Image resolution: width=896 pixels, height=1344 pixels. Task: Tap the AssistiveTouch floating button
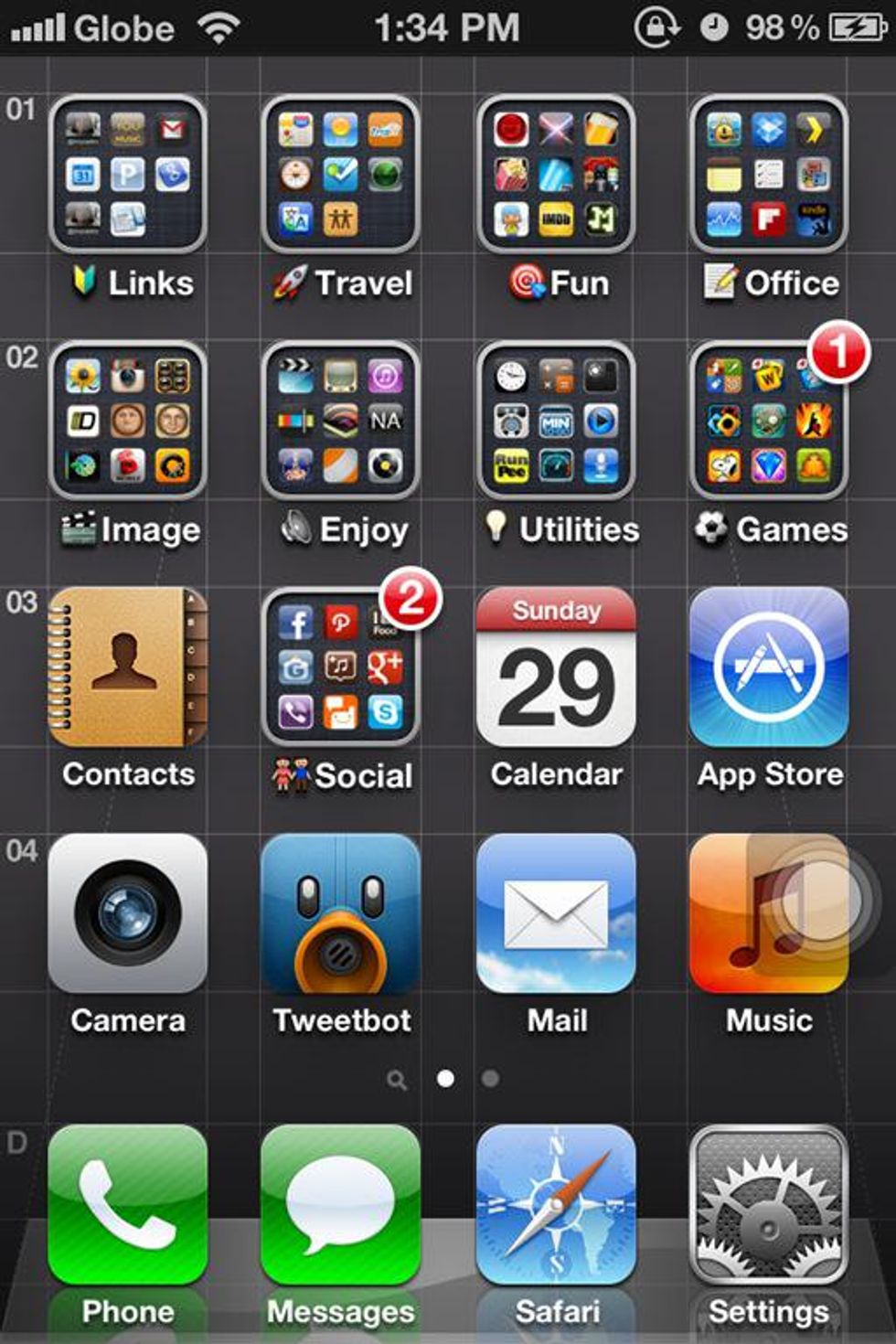coord(820,899)
